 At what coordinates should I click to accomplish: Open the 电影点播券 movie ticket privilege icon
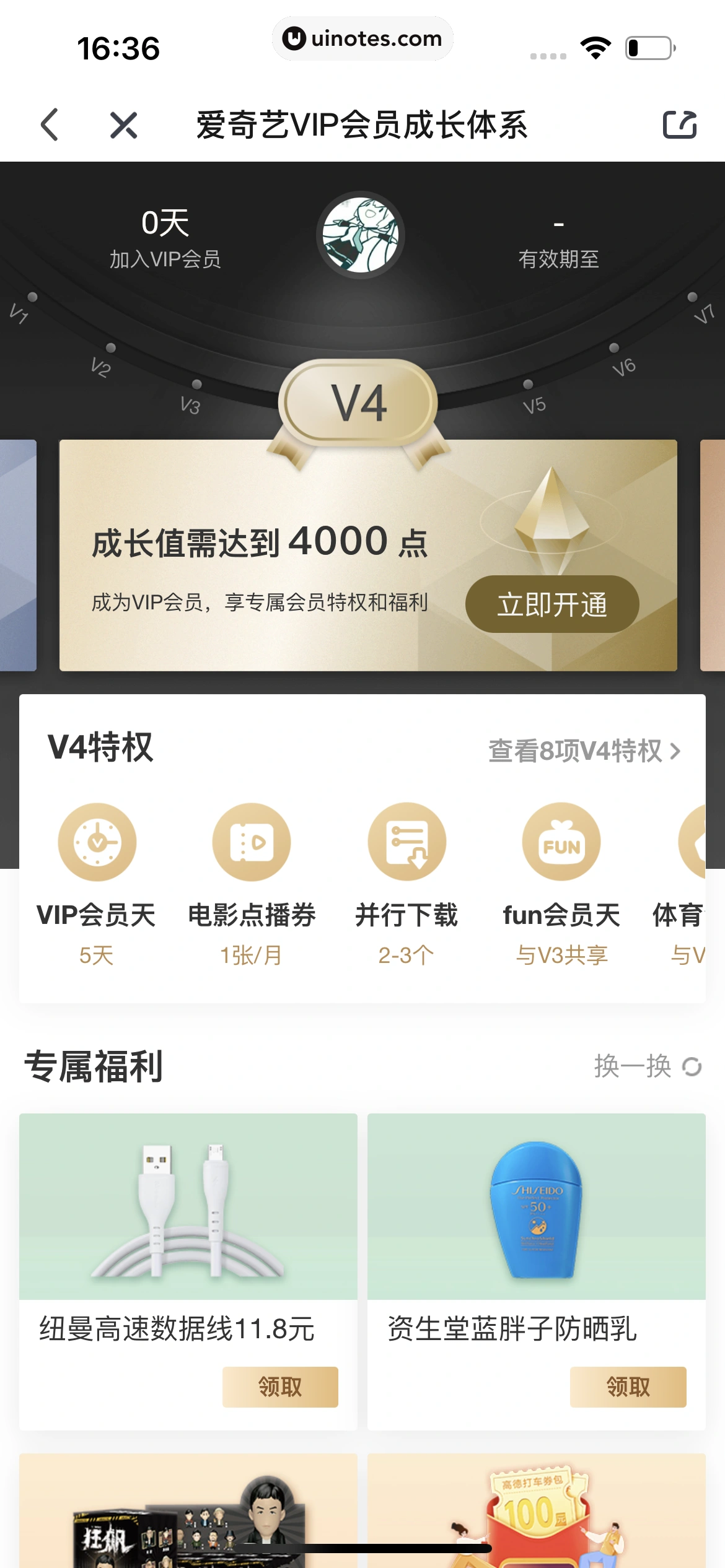coord(252,840)
